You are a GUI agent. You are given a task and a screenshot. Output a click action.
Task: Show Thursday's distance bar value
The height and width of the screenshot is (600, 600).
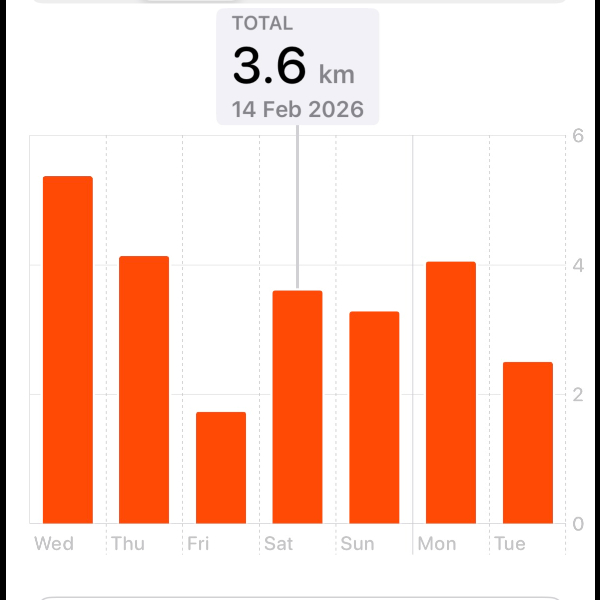(x=144, y=390)
